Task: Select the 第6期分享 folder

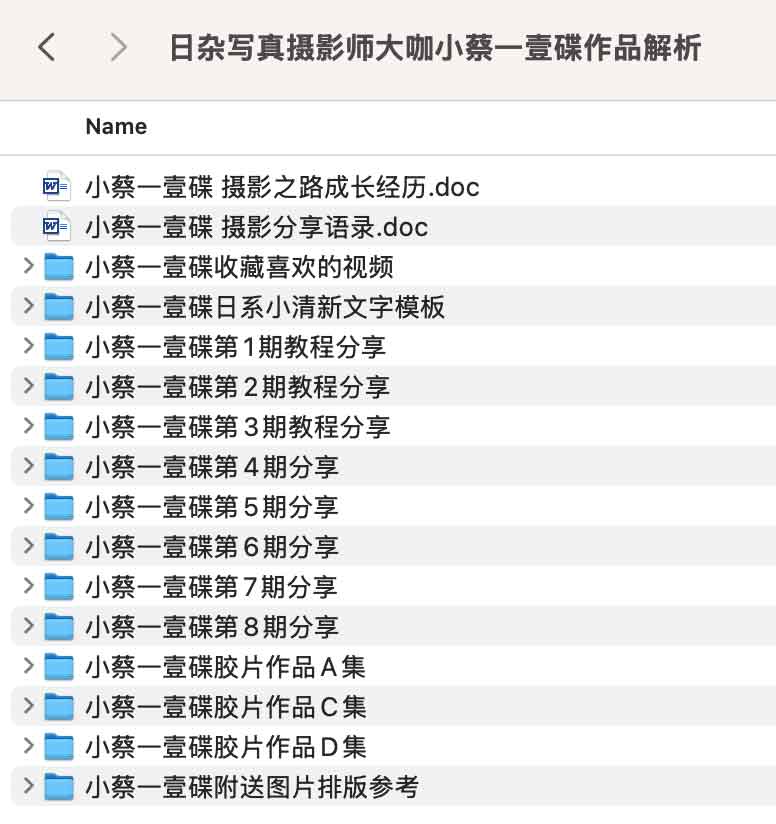Action: click(x=211, y=547)
